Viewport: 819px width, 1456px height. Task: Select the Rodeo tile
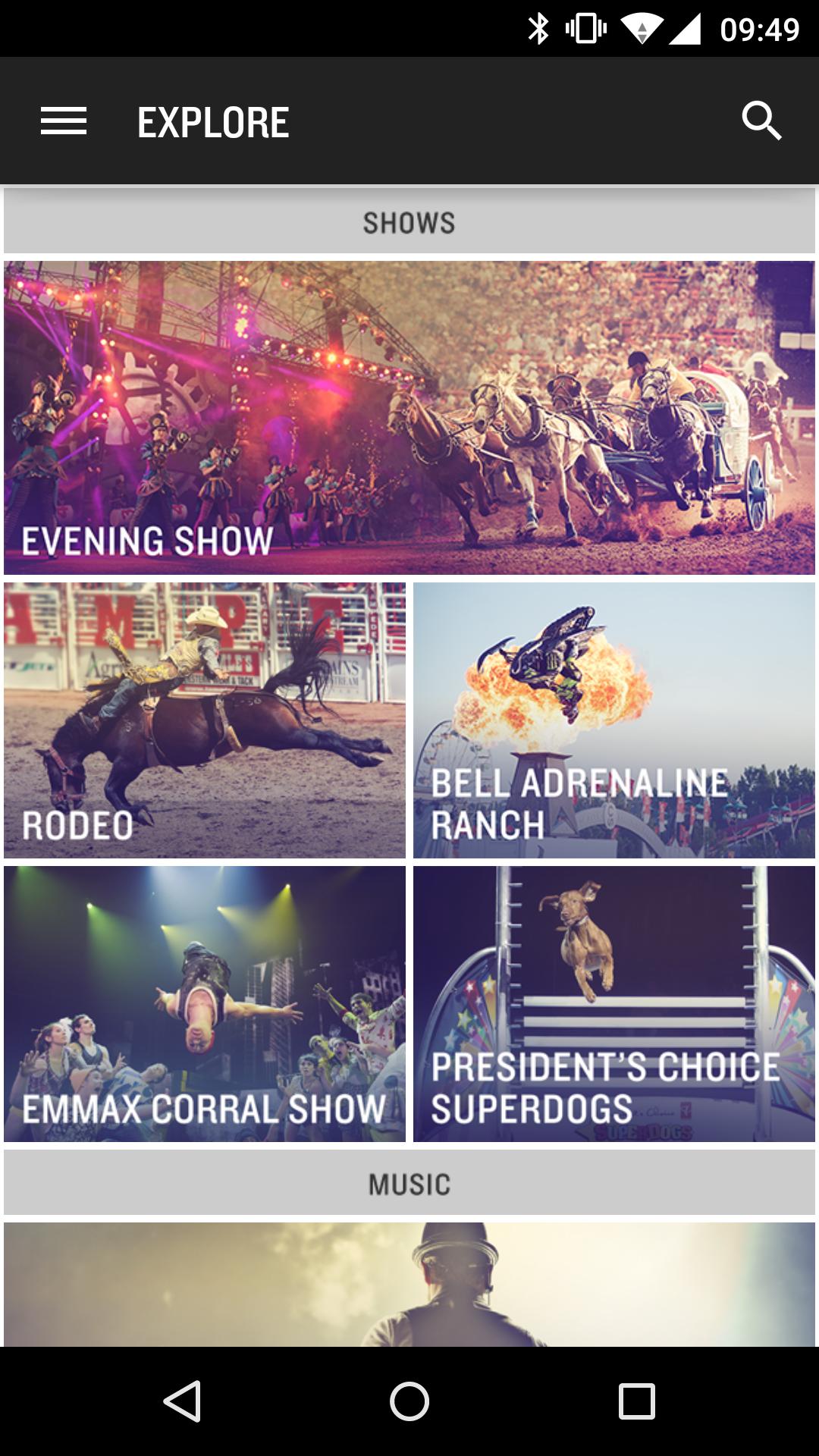pos(205,720)
